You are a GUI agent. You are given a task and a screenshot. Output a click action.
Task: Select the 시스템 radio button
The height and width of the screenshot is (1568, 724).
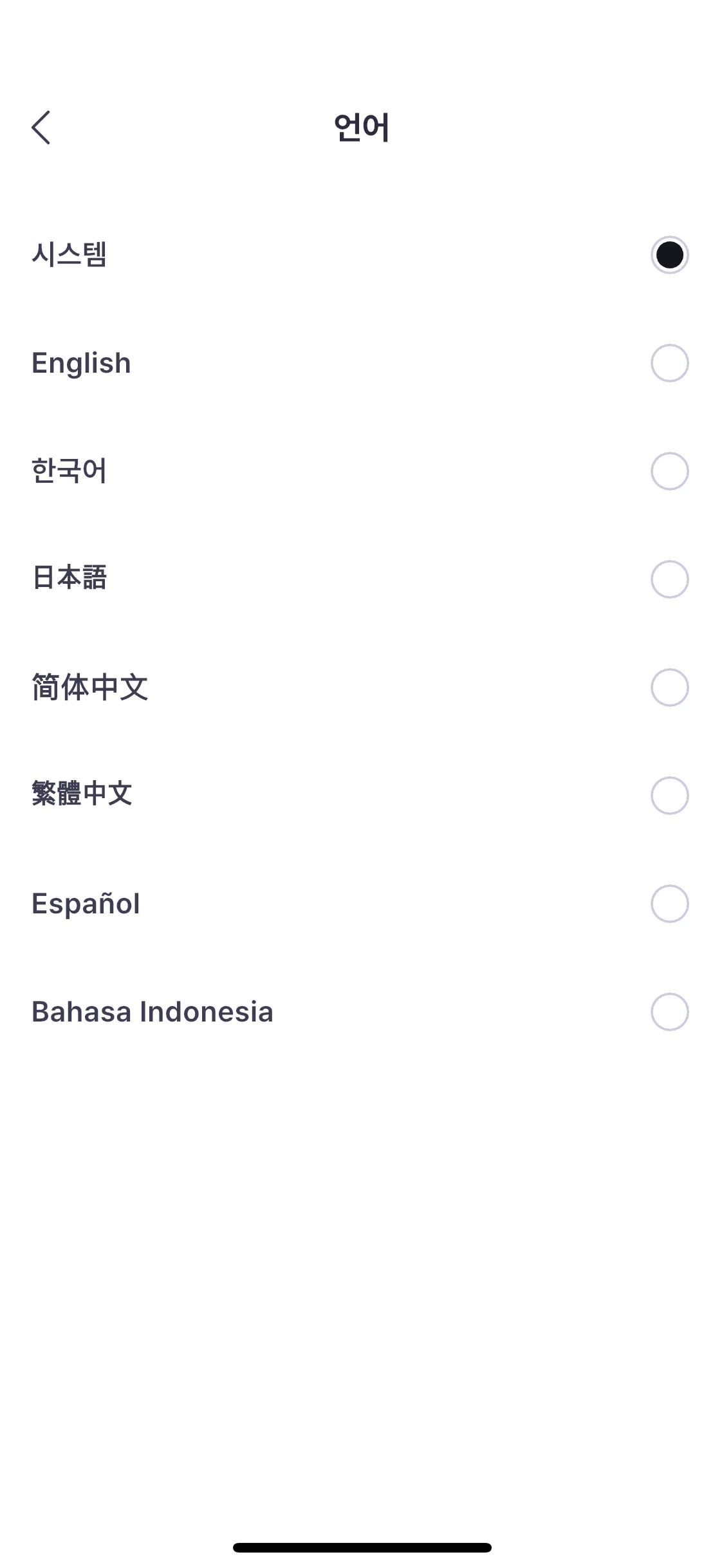[x=670, y=256]
